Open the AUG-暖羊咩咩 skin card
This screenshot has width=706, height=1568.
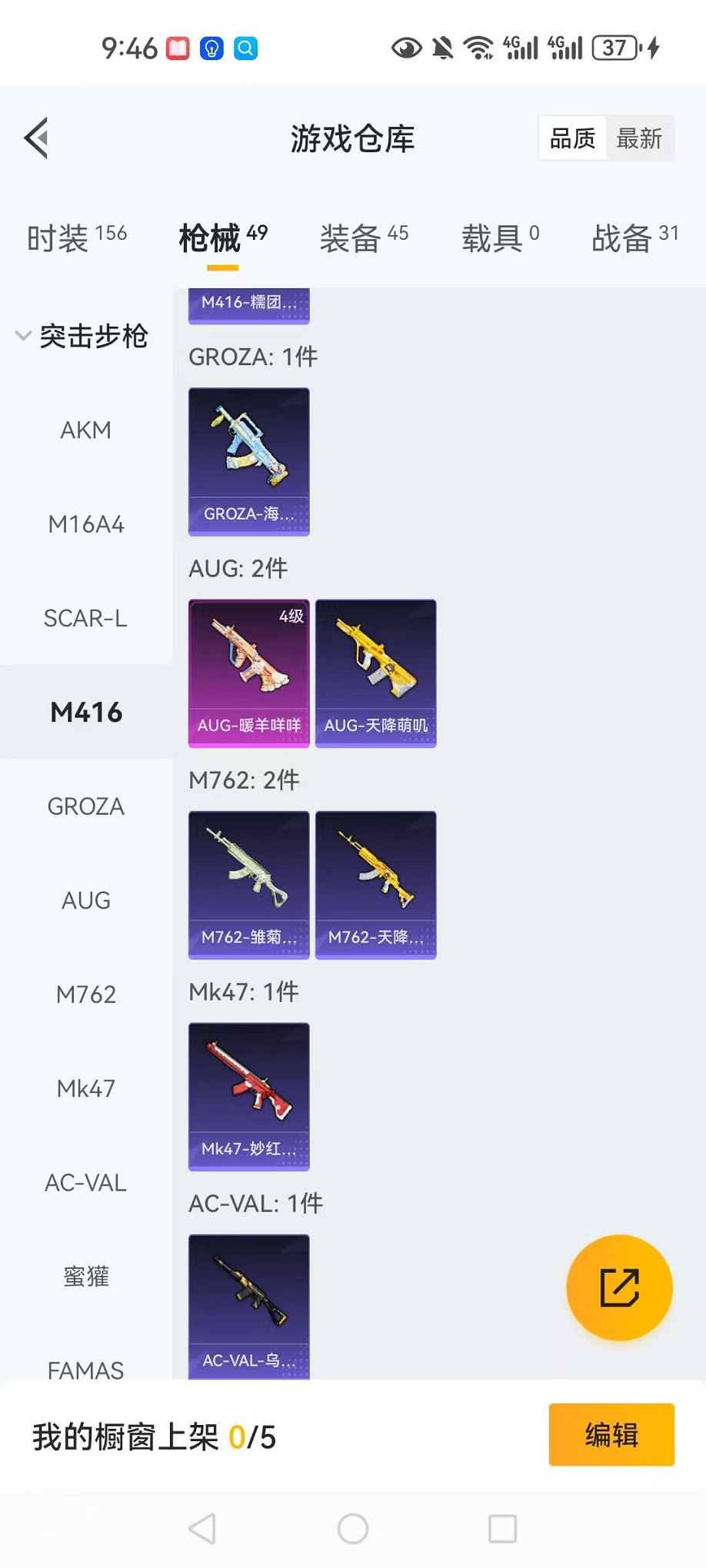pyautogui.click(x=248, y=673)
